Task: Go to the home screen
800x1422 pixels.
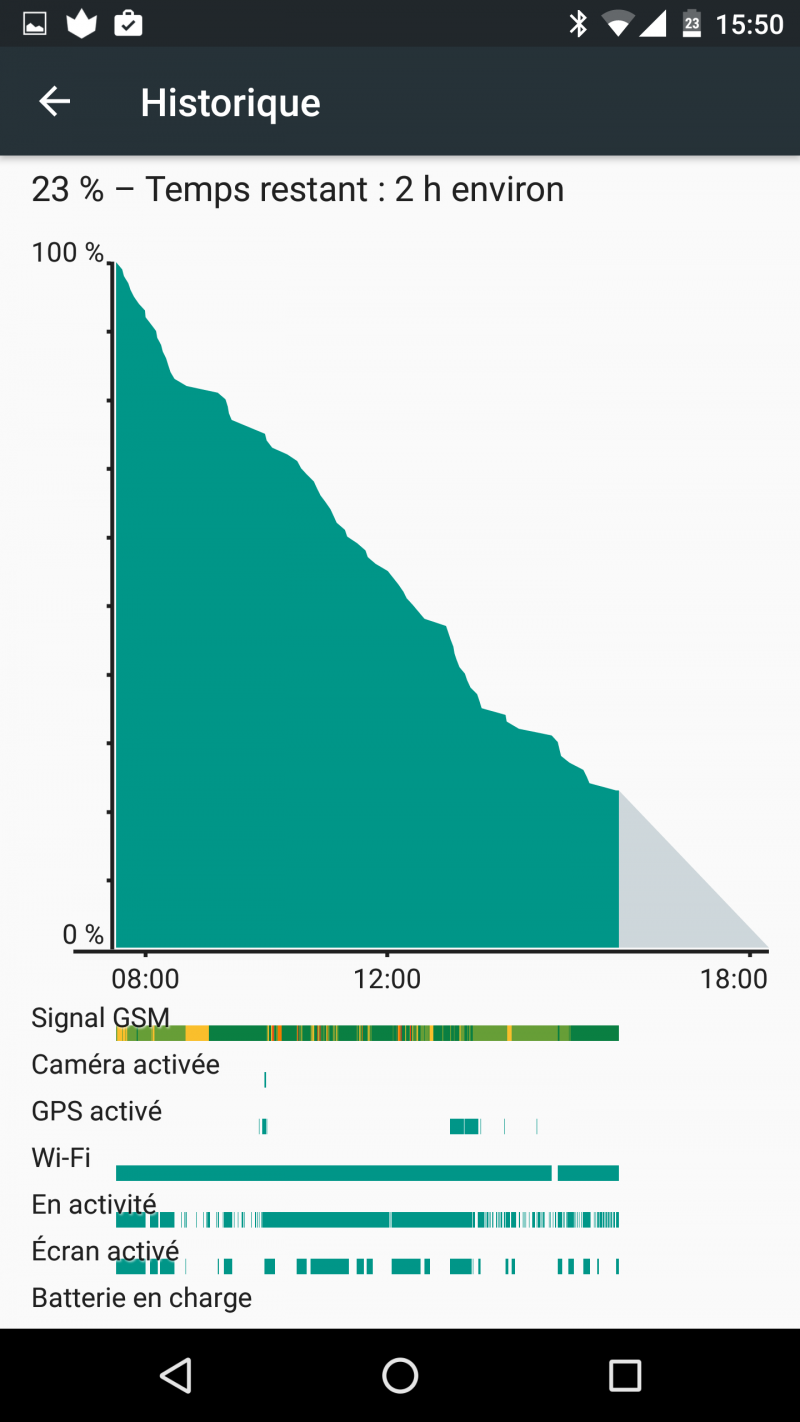Action: pos(400,1375)
